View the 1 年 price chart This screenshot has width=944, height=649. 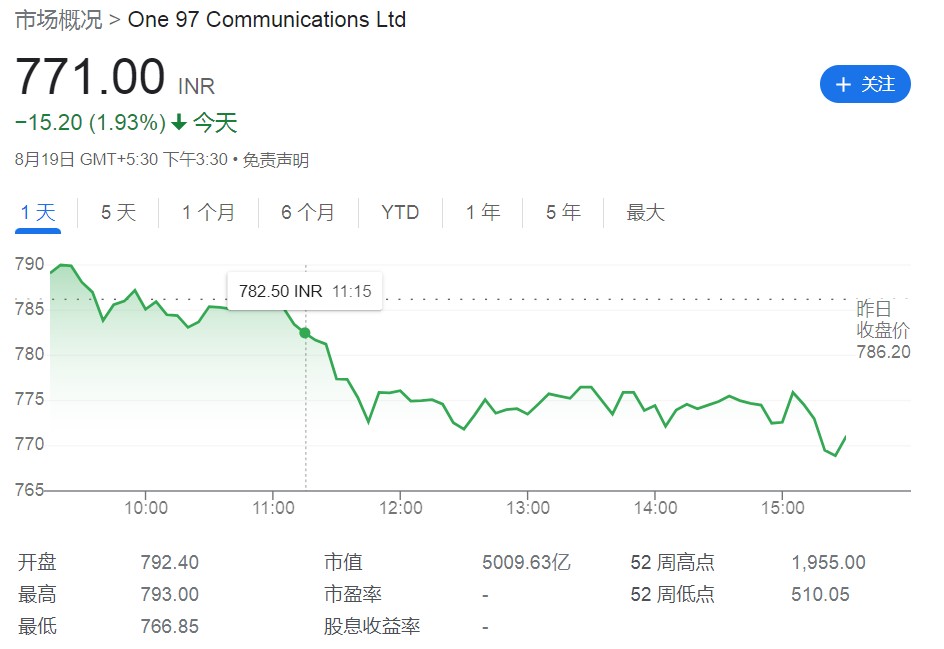pos(483,212)
